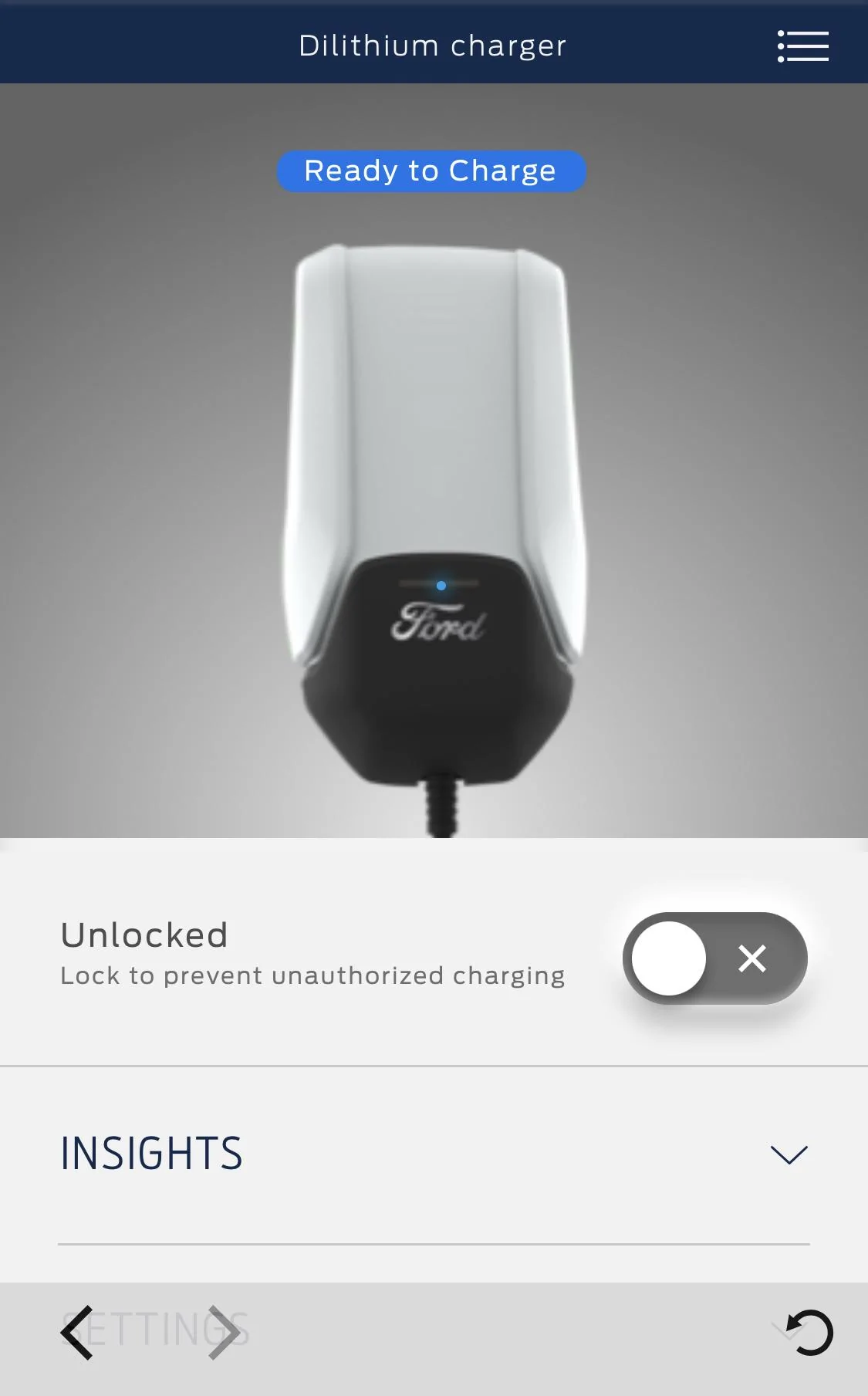Image resolution: width=868 pixels, height=1396 pixels.
Task: Toggle the charger lock switch
Action: (714, 958)
